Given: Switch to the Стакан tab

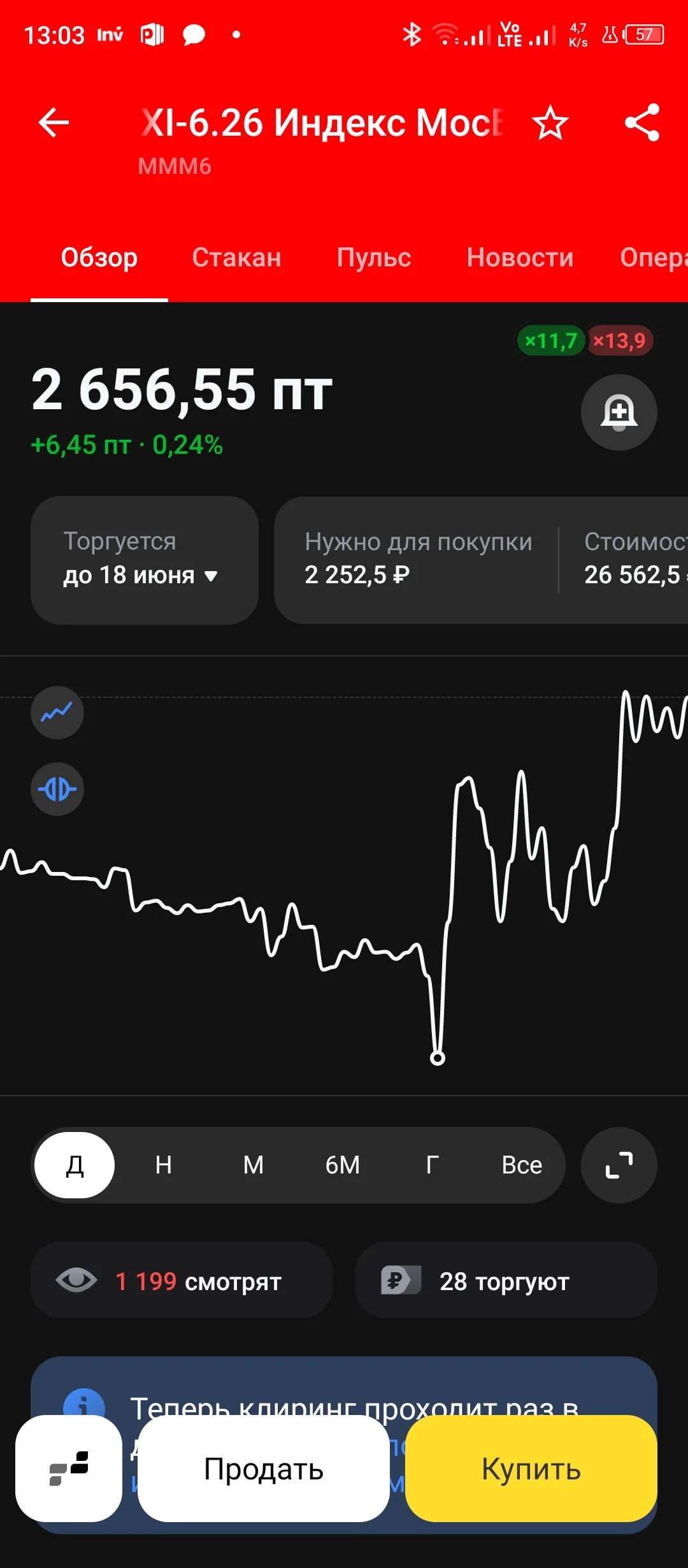Looking at the screenshot, I should click(x=236, y=258).
